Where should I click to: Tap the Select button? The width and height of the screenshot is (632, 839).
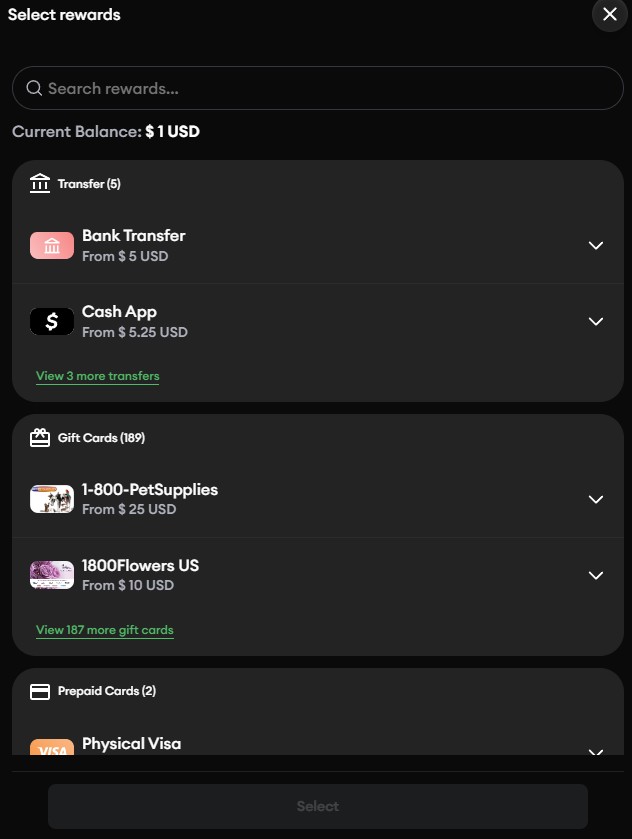317,806
